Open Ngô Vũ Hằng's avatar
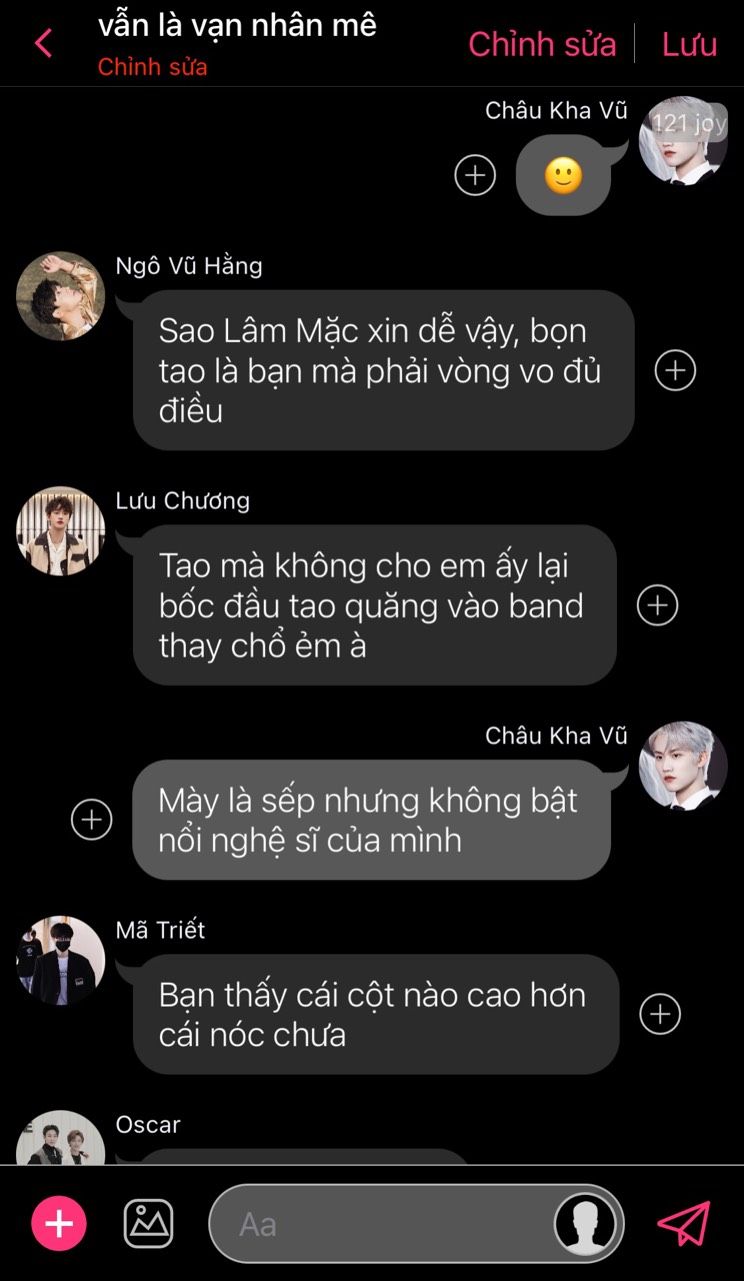The image size is (744, 1281). point(61,296)
